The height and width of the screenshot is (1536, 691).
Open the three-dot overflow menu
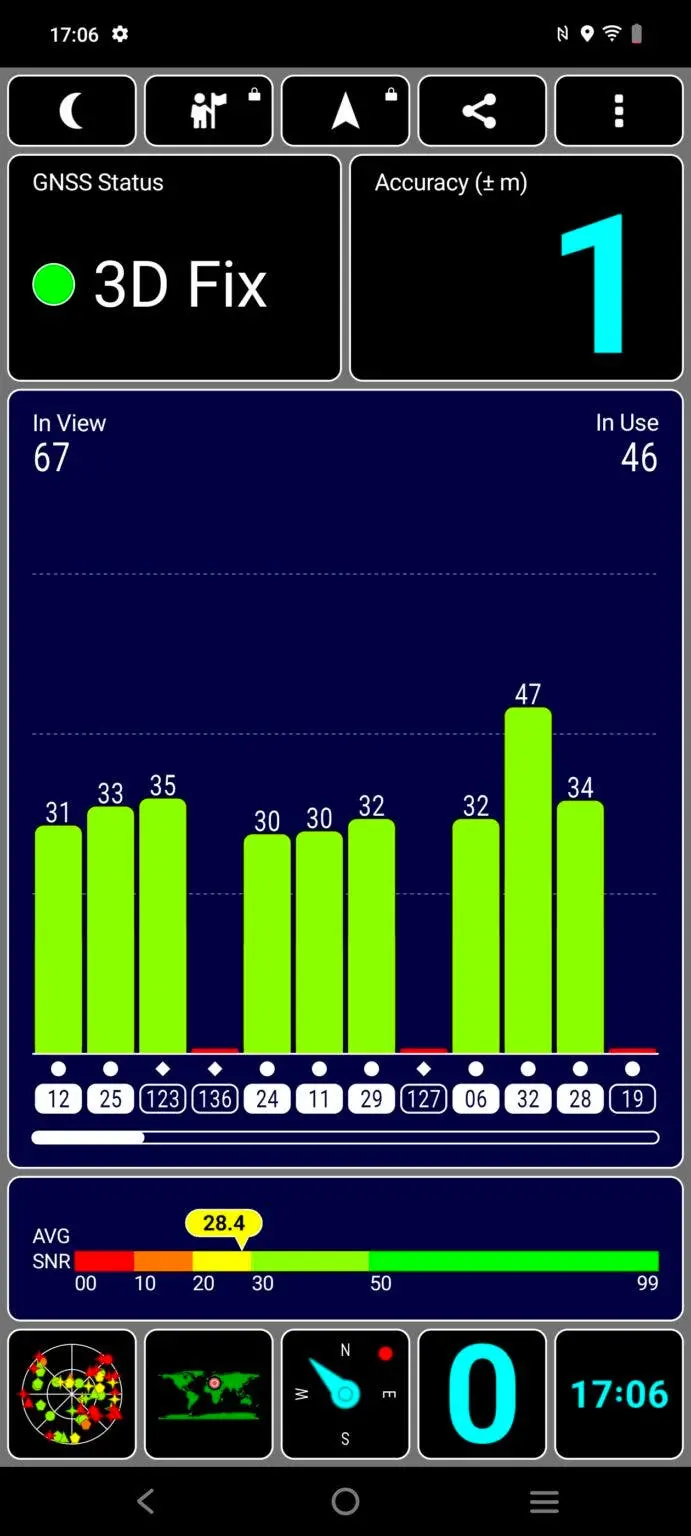pyautogui.click(x=619, y=111)
